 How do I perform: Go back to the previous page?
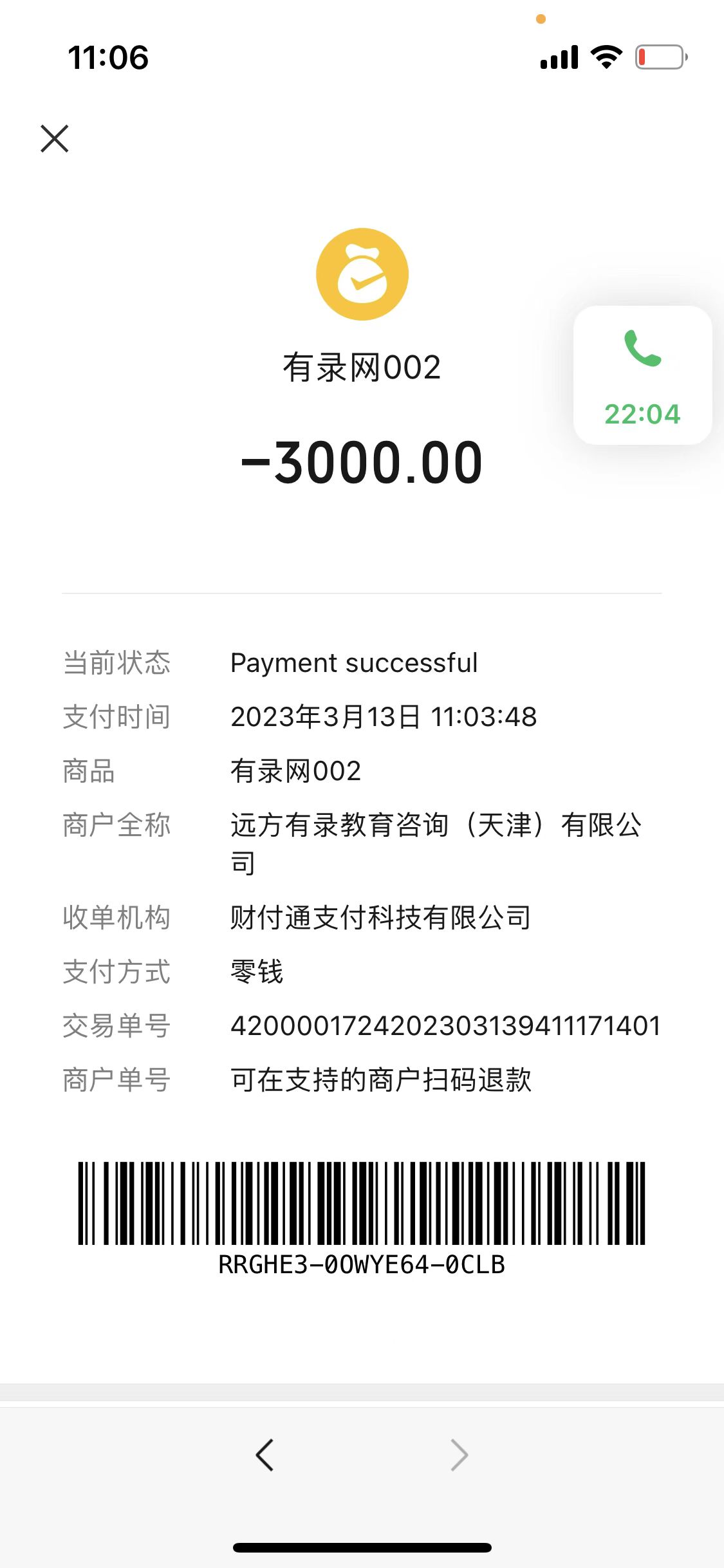pyautogui.click(x=265, y=1455)
